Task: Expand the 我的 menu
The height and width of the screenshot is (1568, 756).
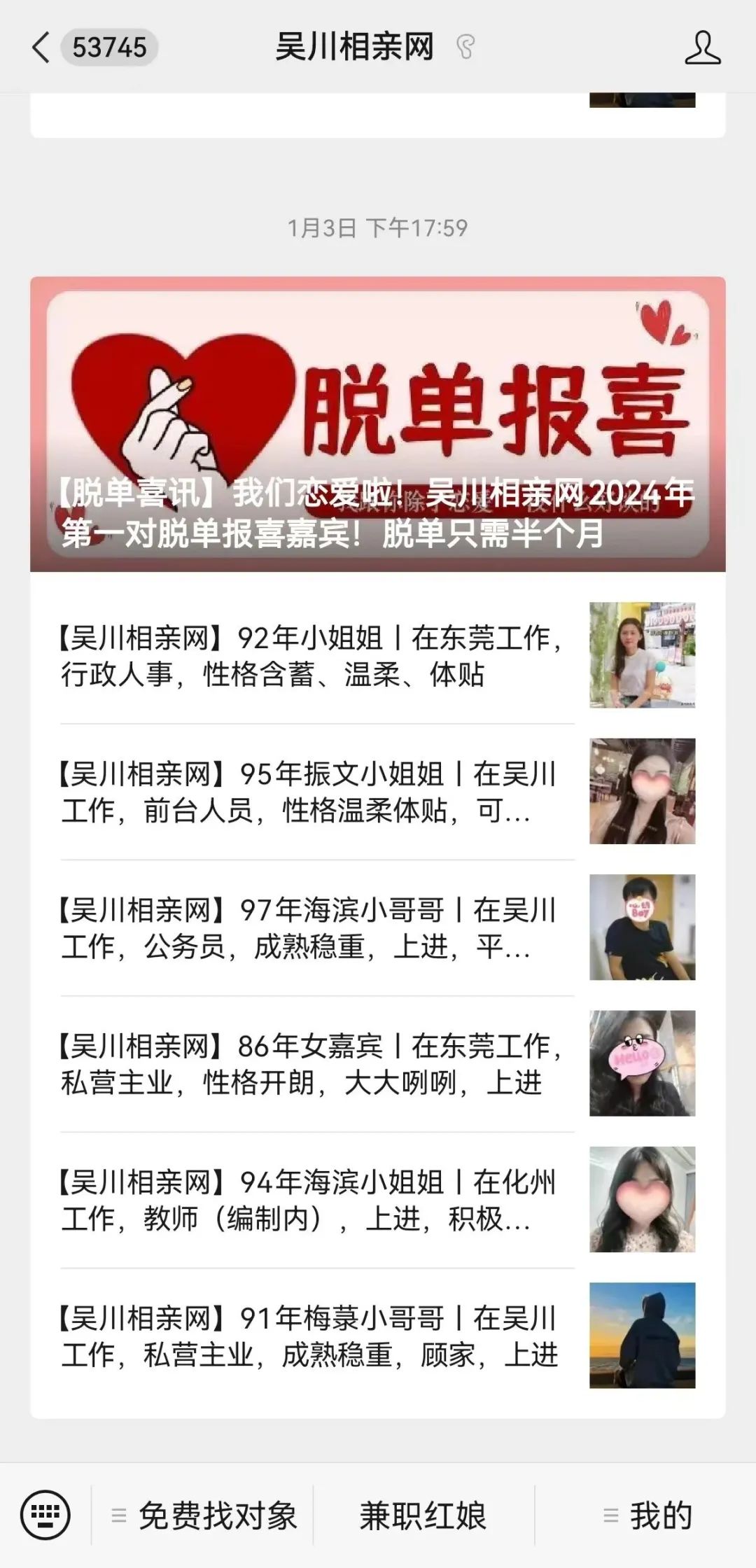Action: (x=646, y=1515)
